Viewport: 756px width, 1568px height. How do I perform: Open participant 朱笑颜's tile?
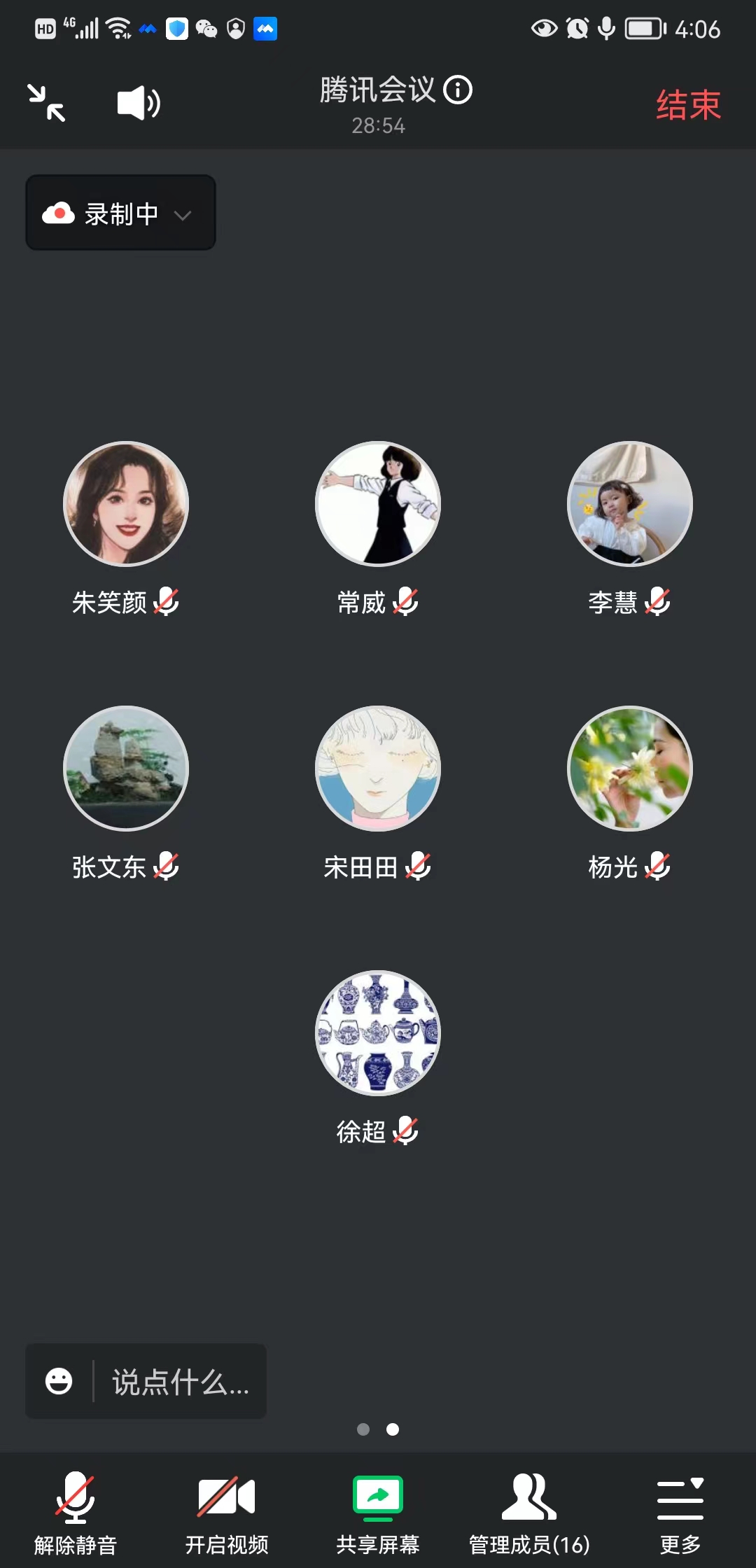126,504
